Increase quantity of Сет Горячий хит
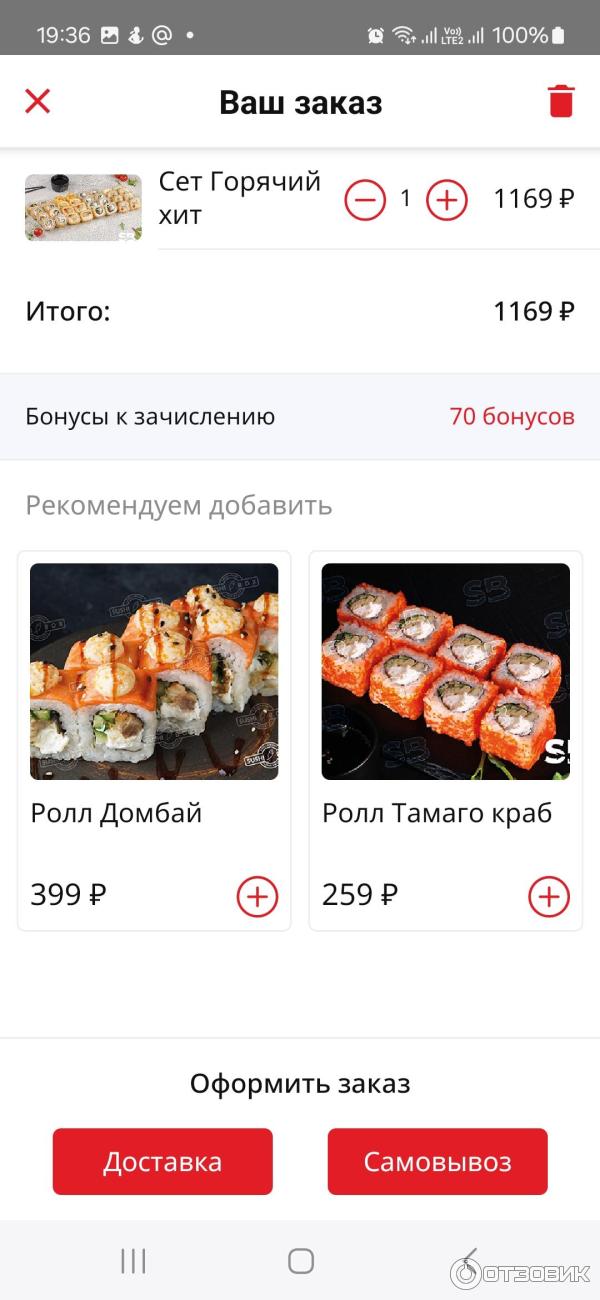600x1300 pixels. coord(447,200)
